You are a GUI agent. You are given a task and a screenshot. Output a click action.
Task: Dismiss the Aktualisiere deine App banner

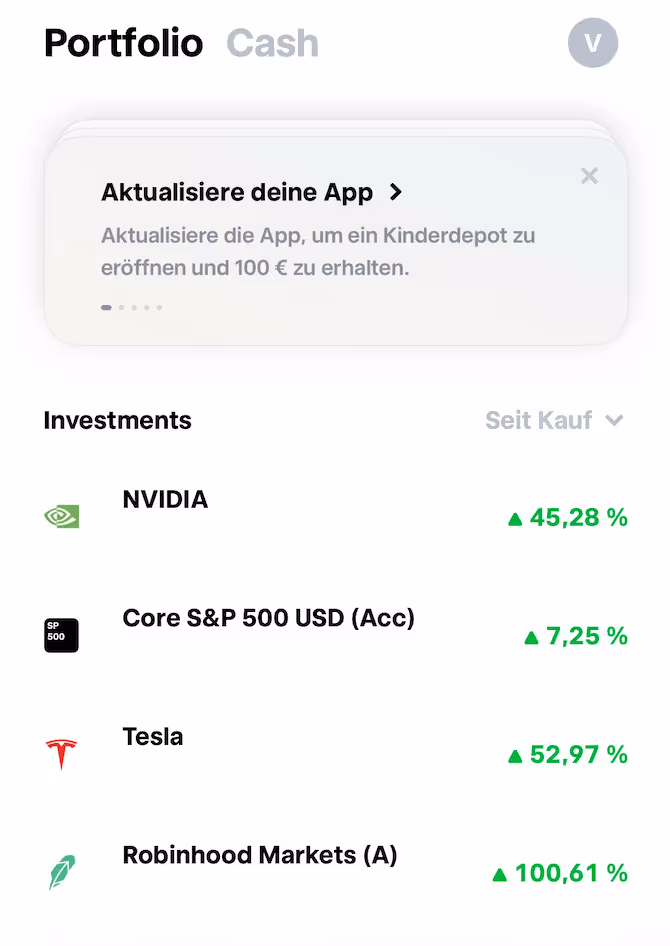coord(590,177)
